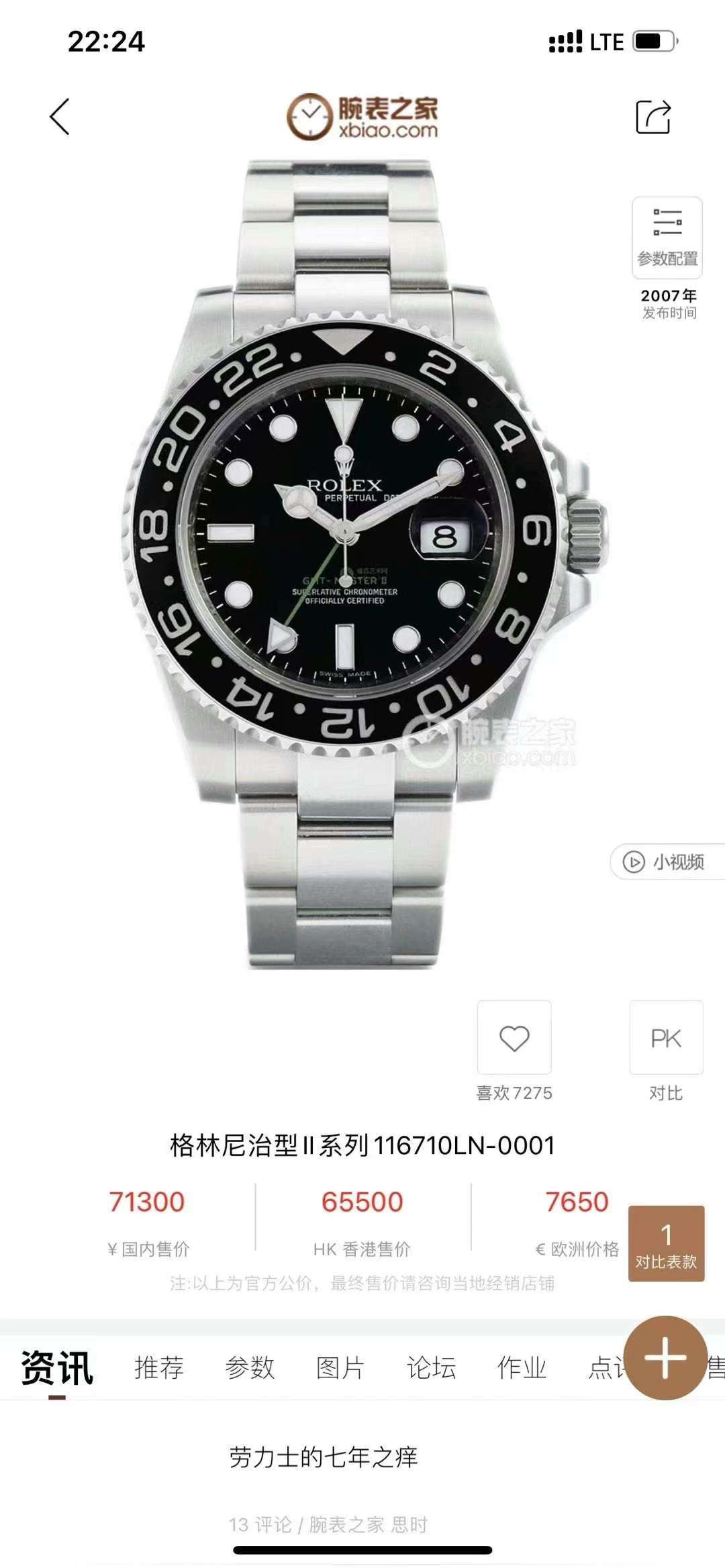This screenshot has width=725, height=1568.
Task: Switch to the 图片 tab
Action: (x=340, y=1367)
